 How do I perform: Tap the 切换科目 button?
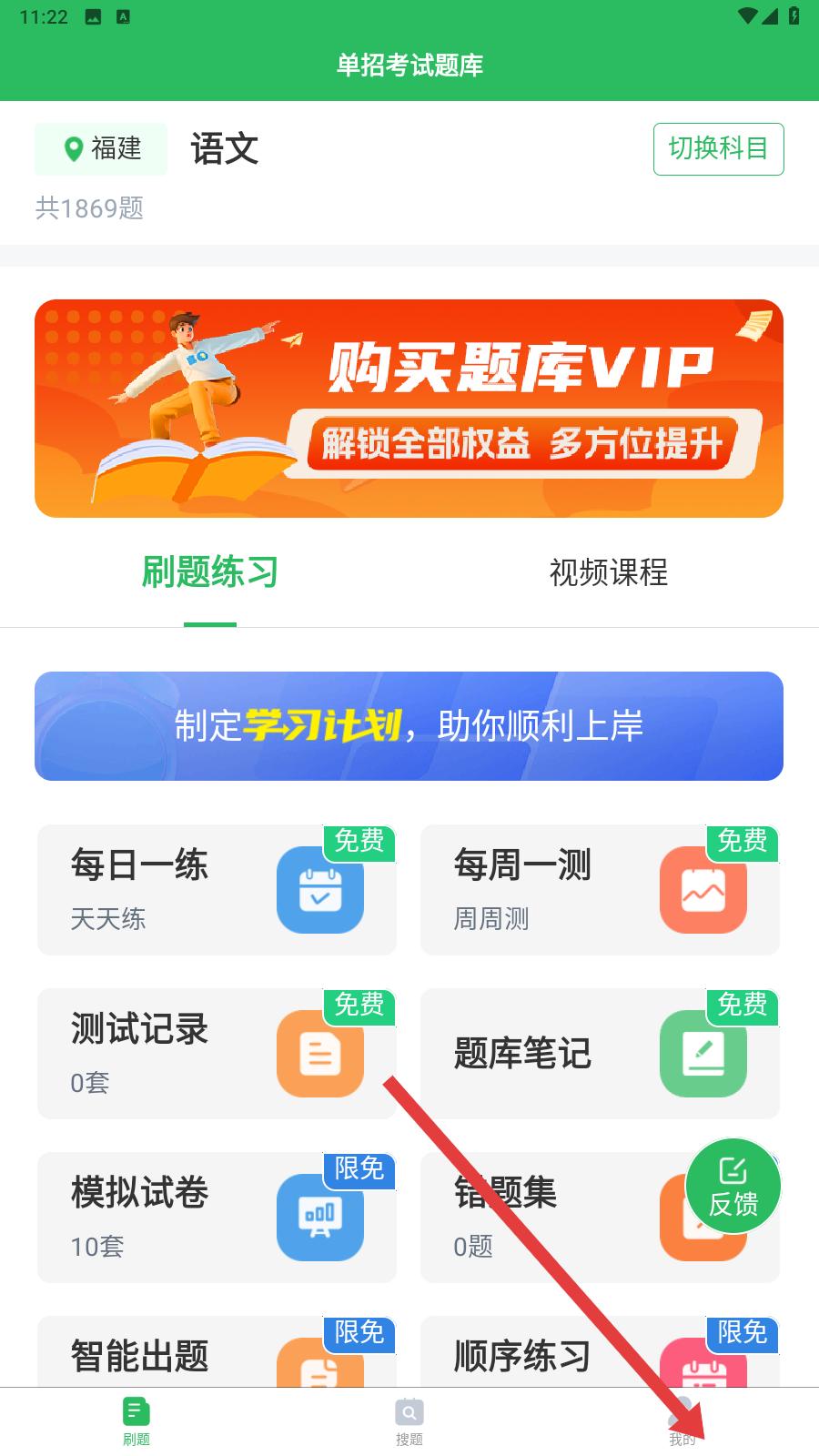click(718, 148)
